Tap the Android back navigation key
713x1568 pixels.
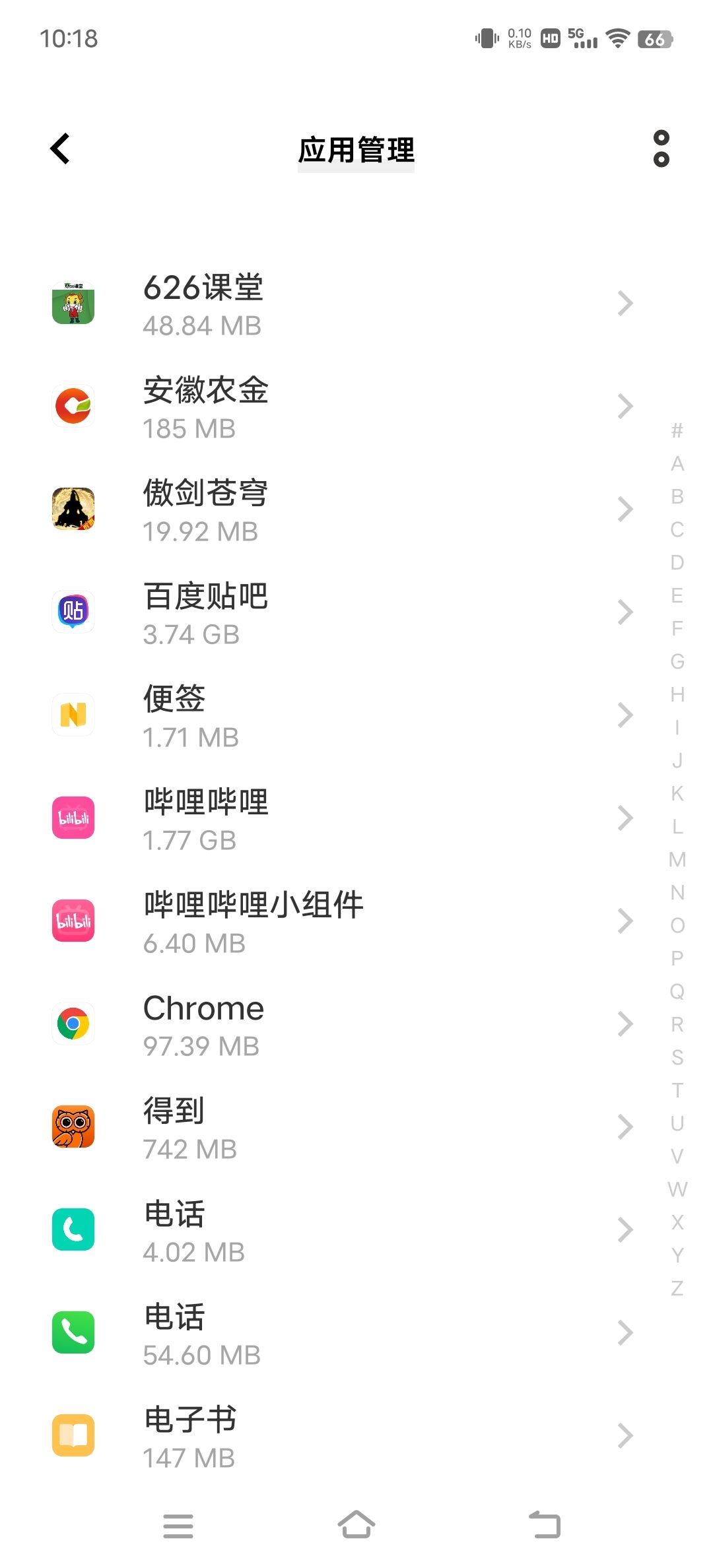tap(544, 1524)
